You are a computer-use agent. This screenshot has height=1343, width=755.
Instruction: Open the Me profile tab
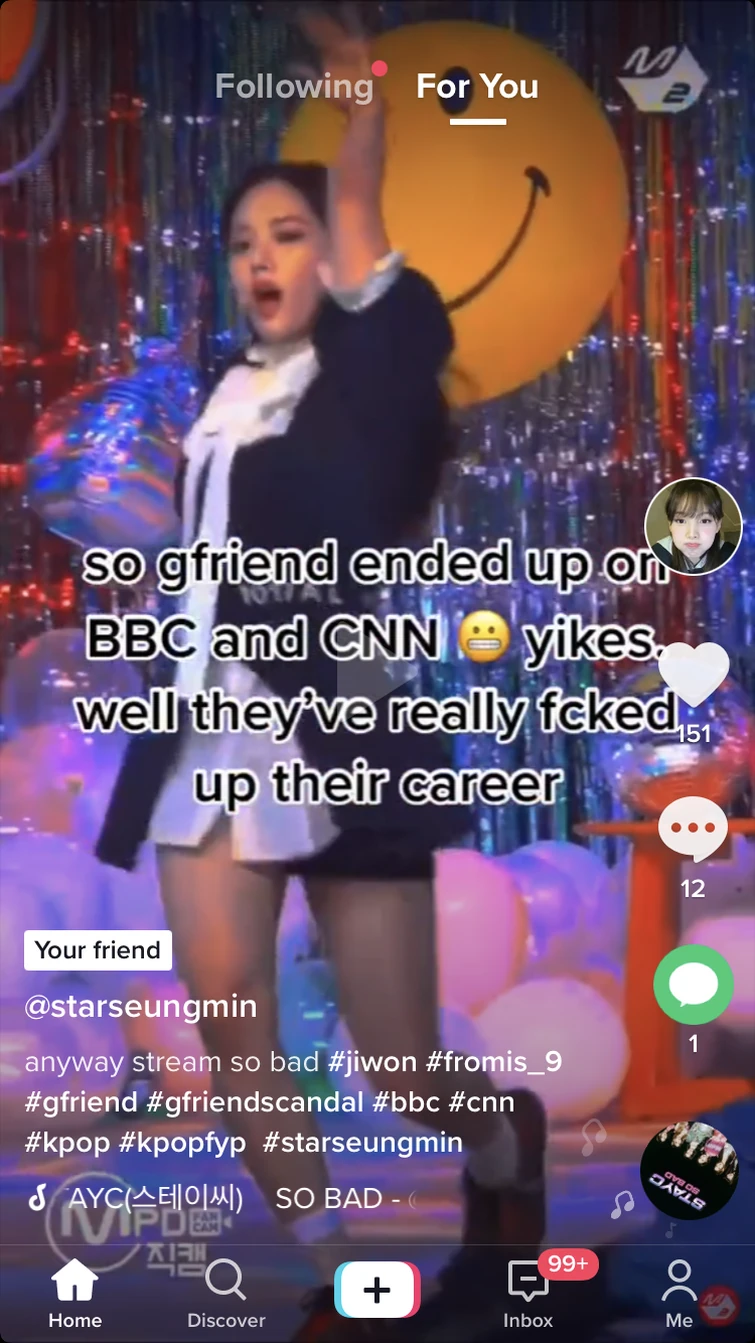click(x=679, y=1293)
